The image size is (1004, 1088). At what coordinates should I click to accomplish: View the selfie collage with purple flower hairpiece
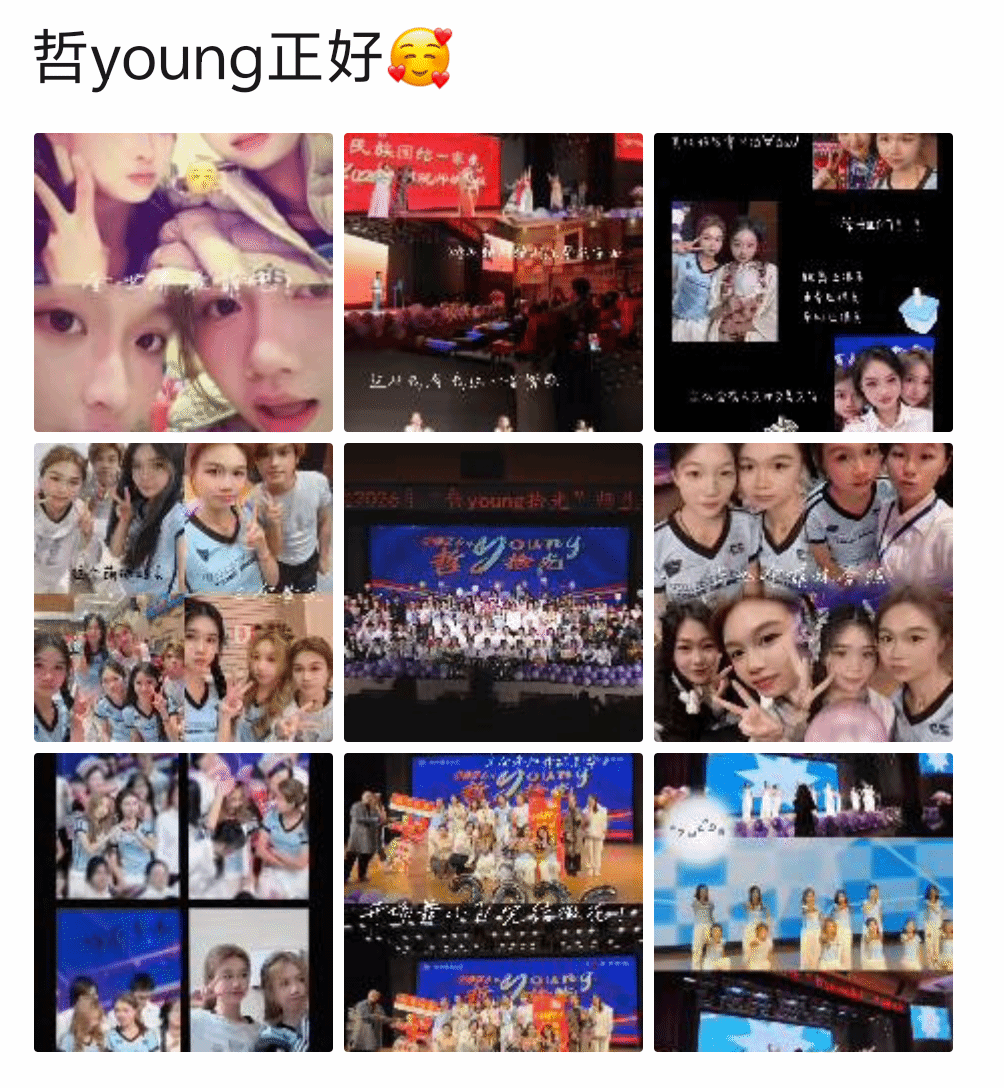[x=803, y=592]
